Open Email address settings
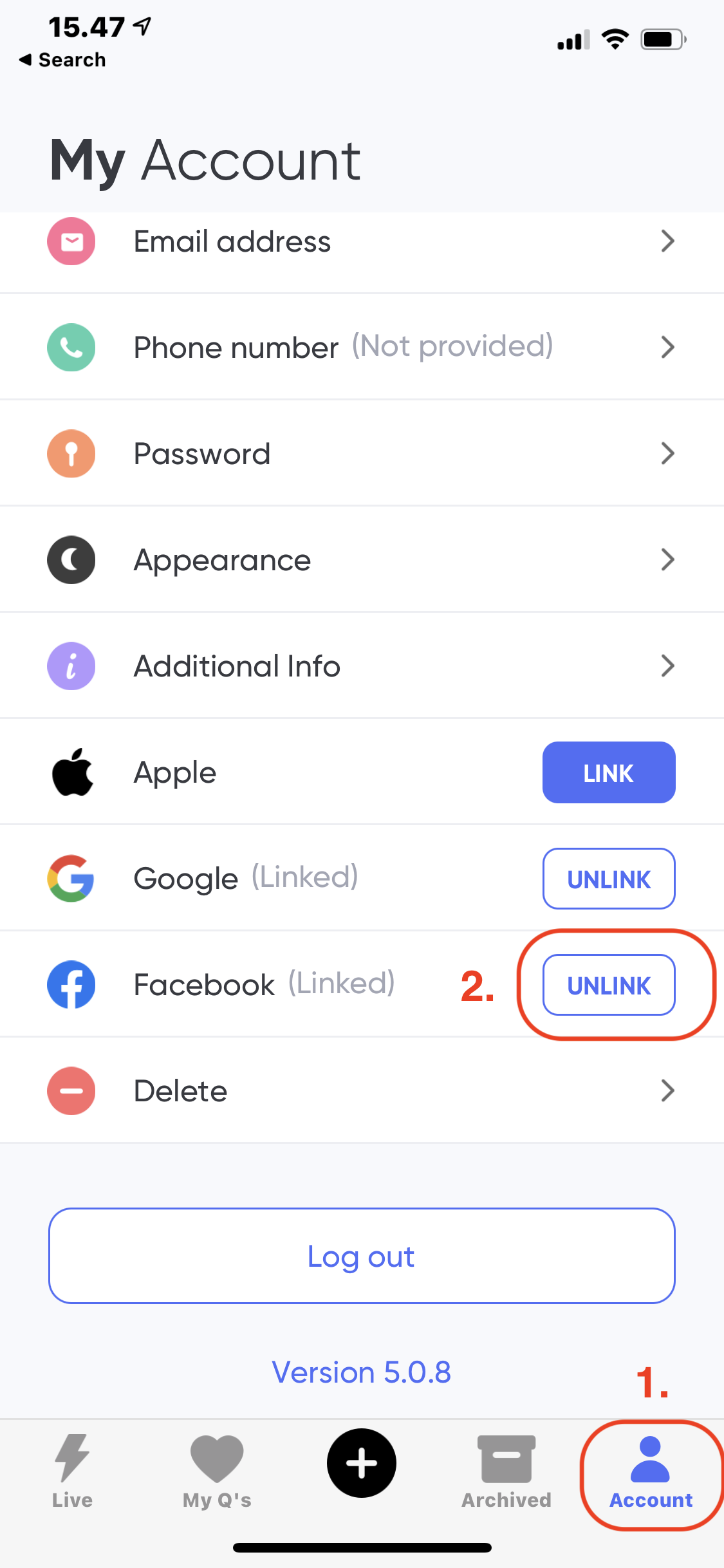724x1568 pixels. coord(360,242)
